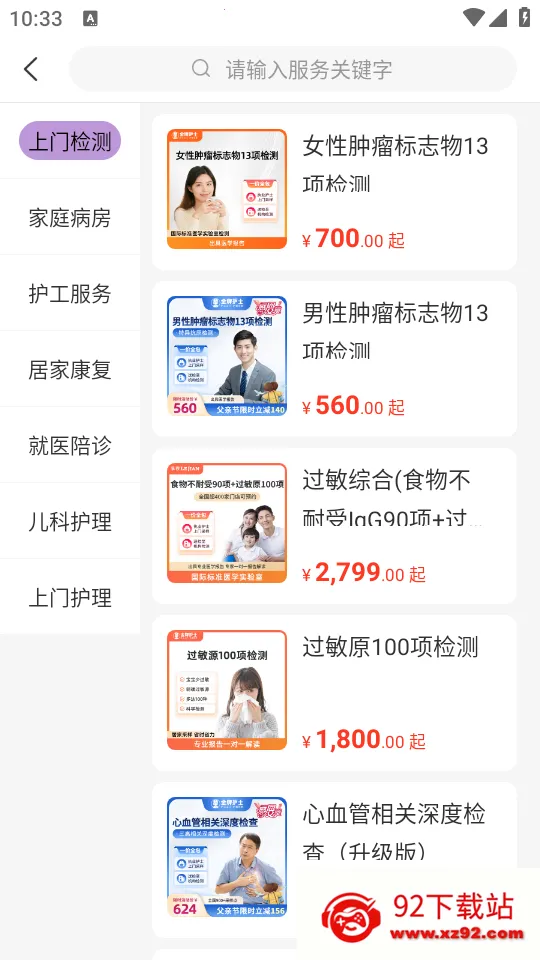Open the 居家康复 category
Screen dimensions: 540x960
[70, 369]
